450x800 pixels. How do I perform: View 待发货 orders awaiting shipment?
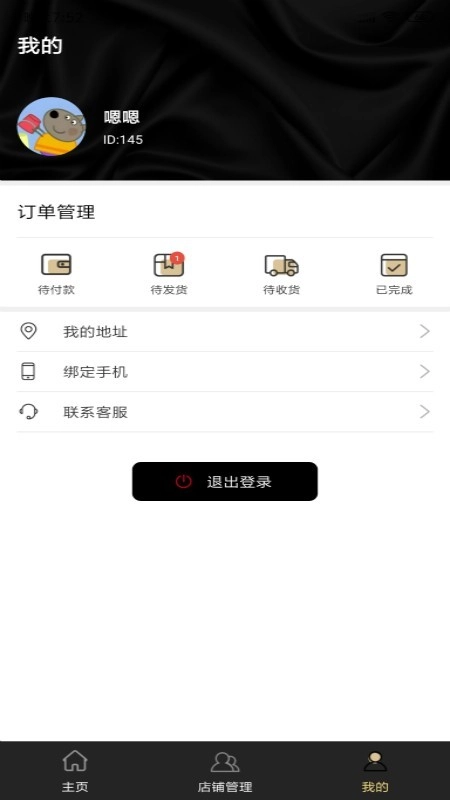(169, 274)
